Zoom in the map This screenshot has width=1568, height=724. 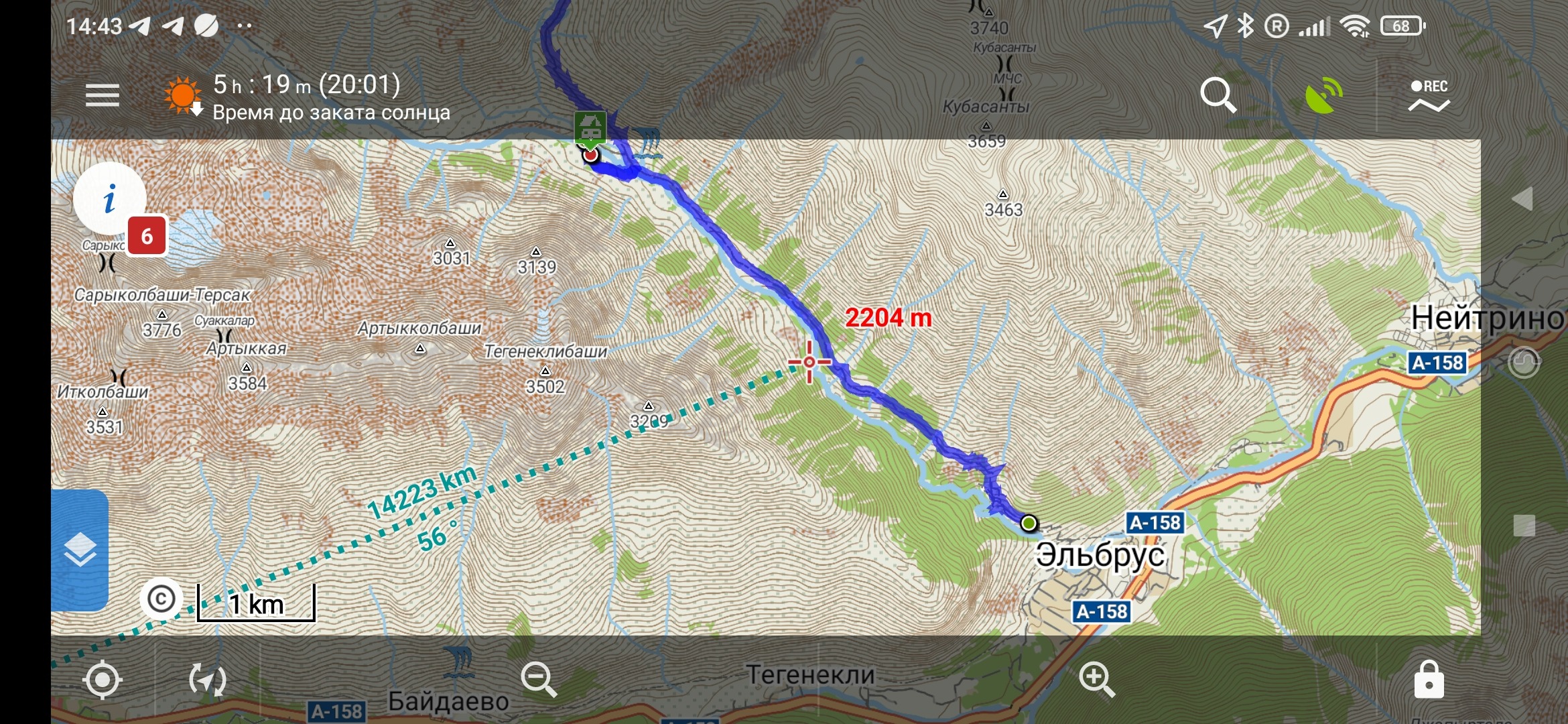tap(1096, 680)
